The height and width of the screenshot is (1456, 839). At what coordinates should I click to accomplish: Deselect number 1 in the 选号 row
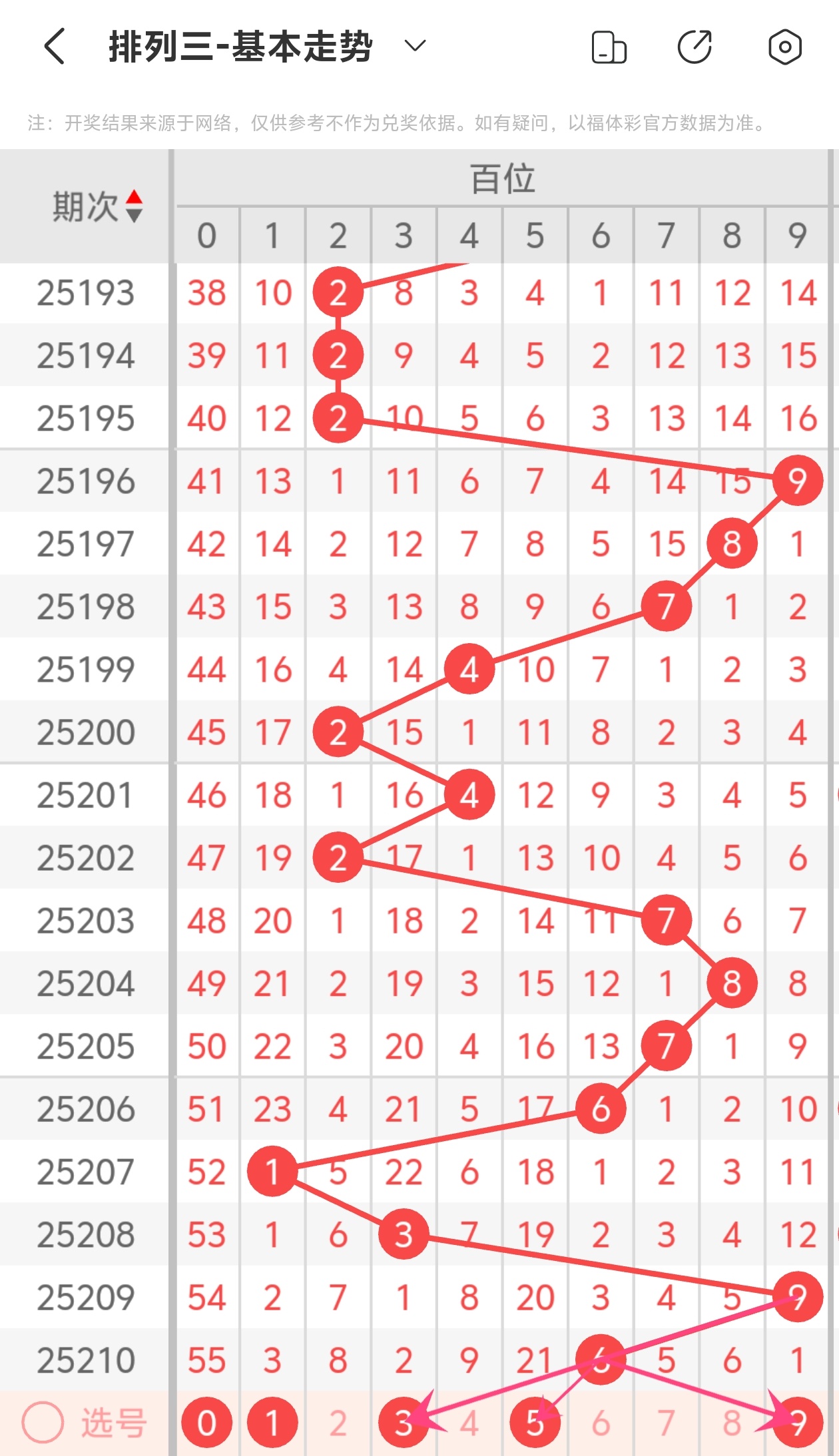272,1423
